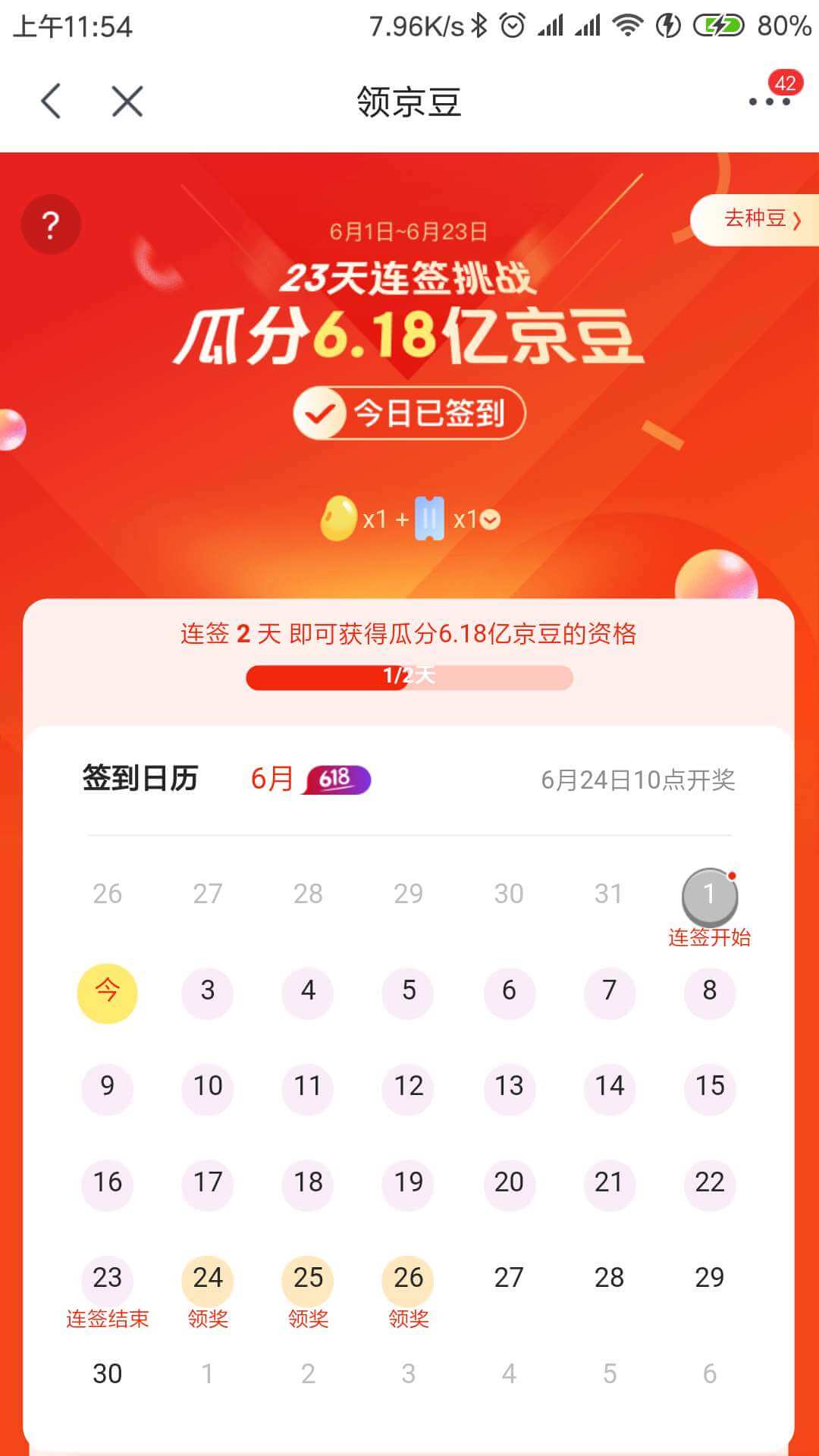819x1456 pixels.
Task: Go back to the previous page
Action: 52,101
